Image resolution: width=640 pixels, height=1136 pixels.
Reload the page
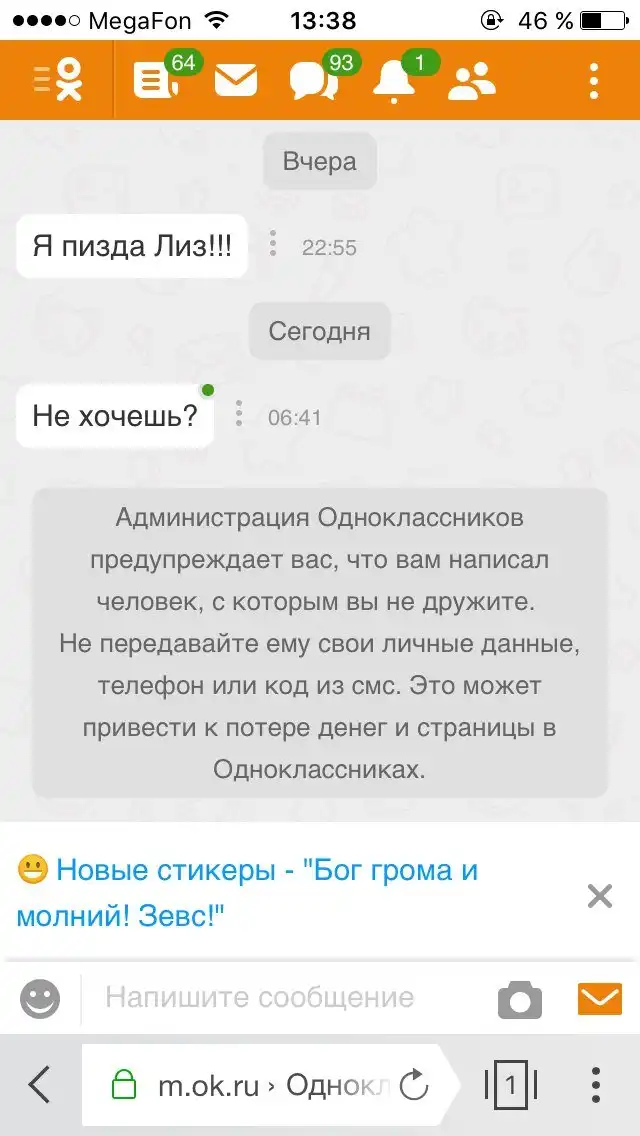413,1085
